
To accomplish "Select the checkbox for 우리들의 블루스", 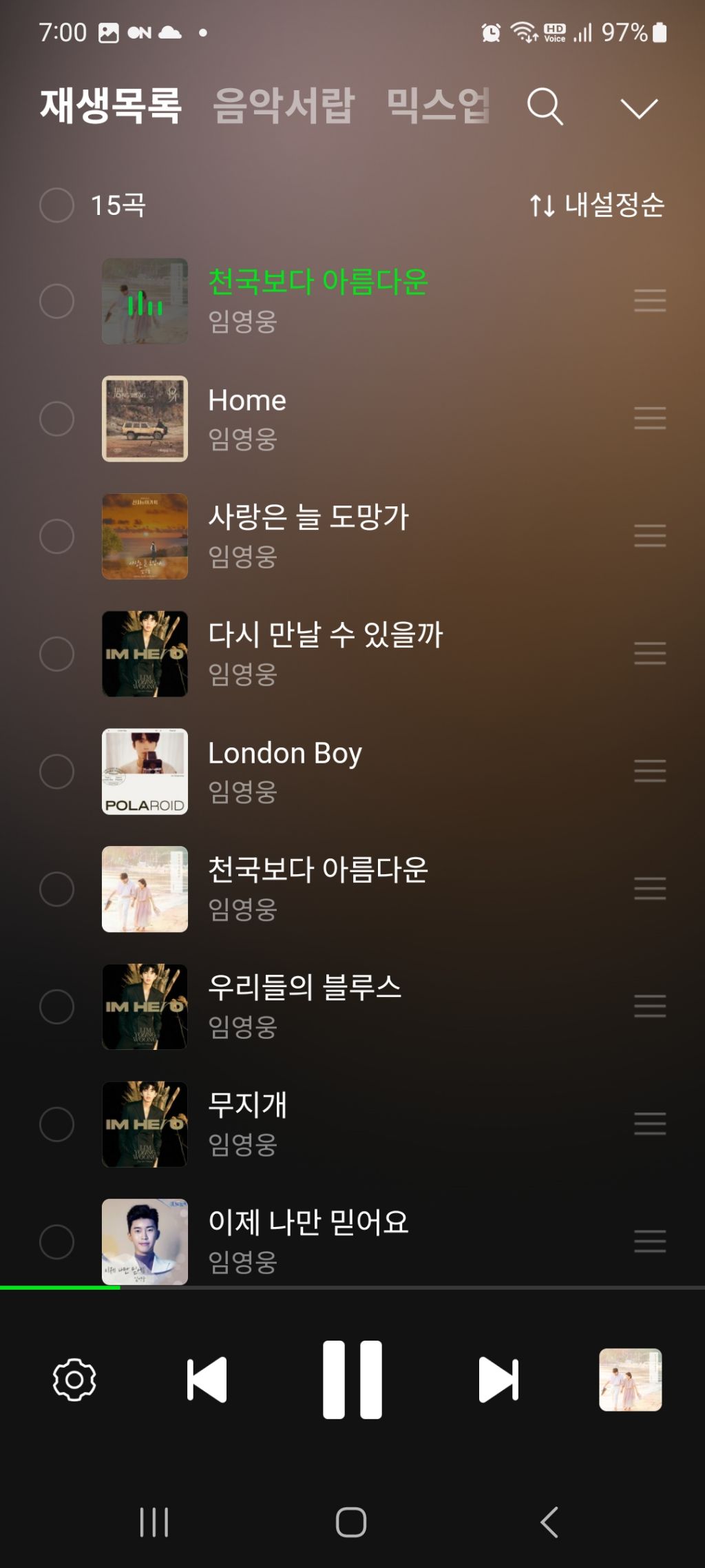I will [x=56, y=1007].
